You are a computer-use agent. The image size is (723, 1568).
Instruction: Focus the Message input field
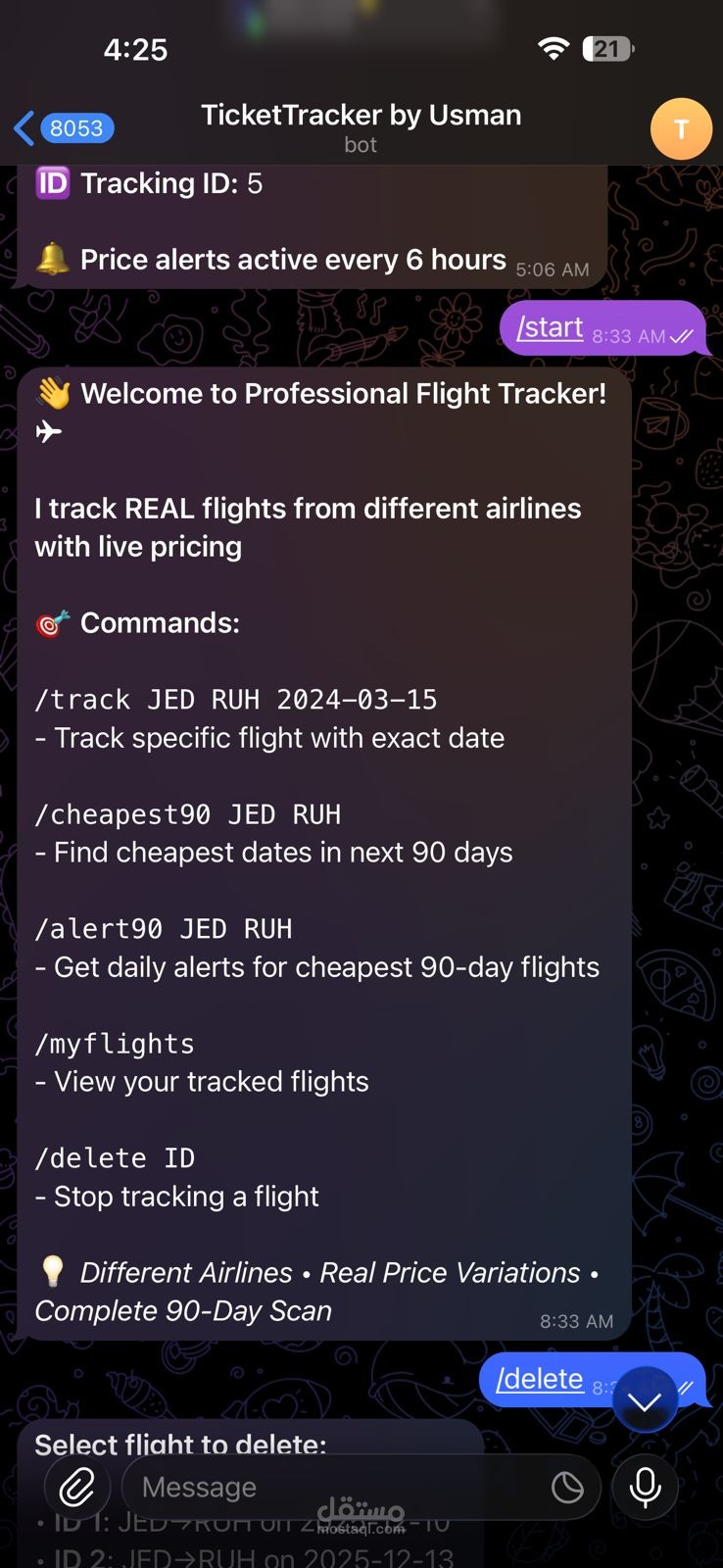[333, 1488]
